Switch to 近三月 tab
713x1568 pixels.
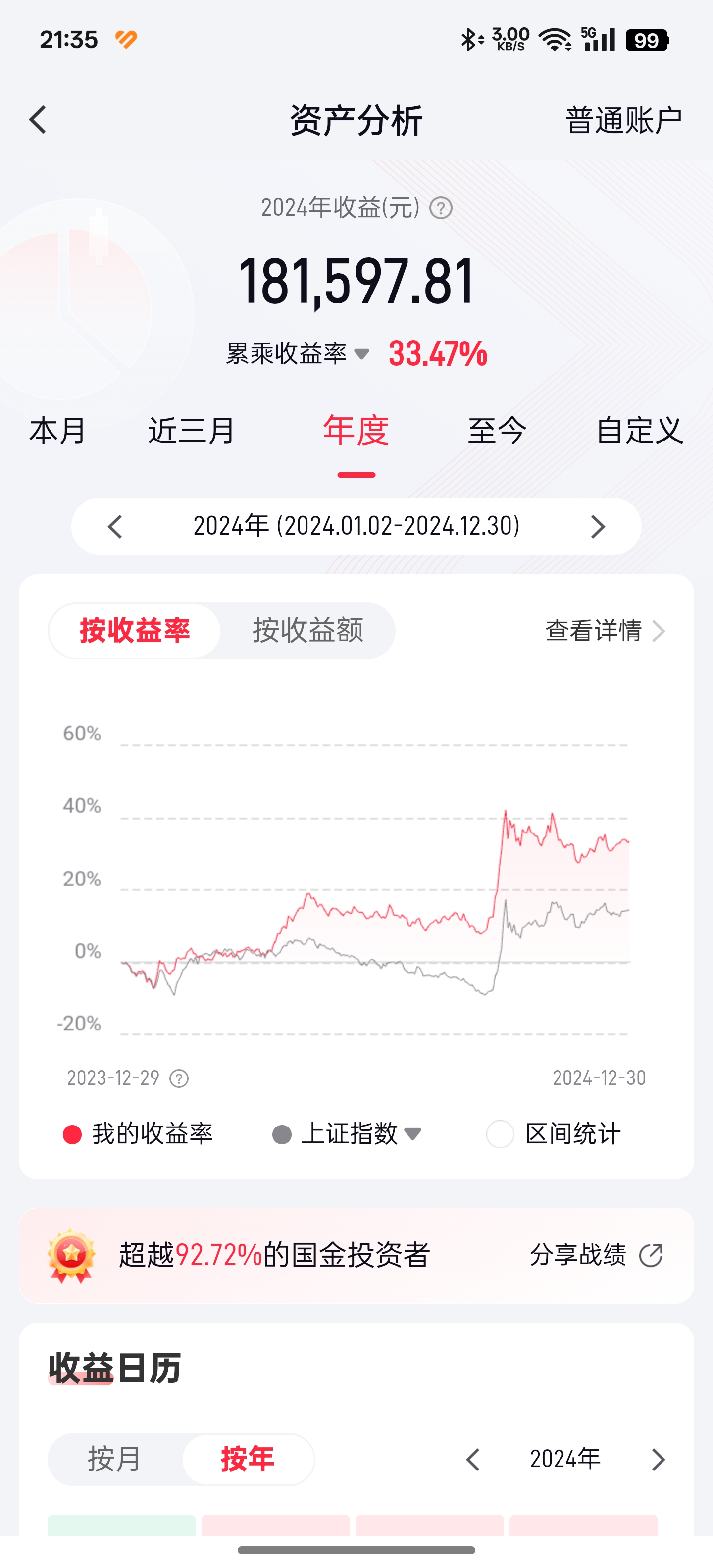pos(192,431)
